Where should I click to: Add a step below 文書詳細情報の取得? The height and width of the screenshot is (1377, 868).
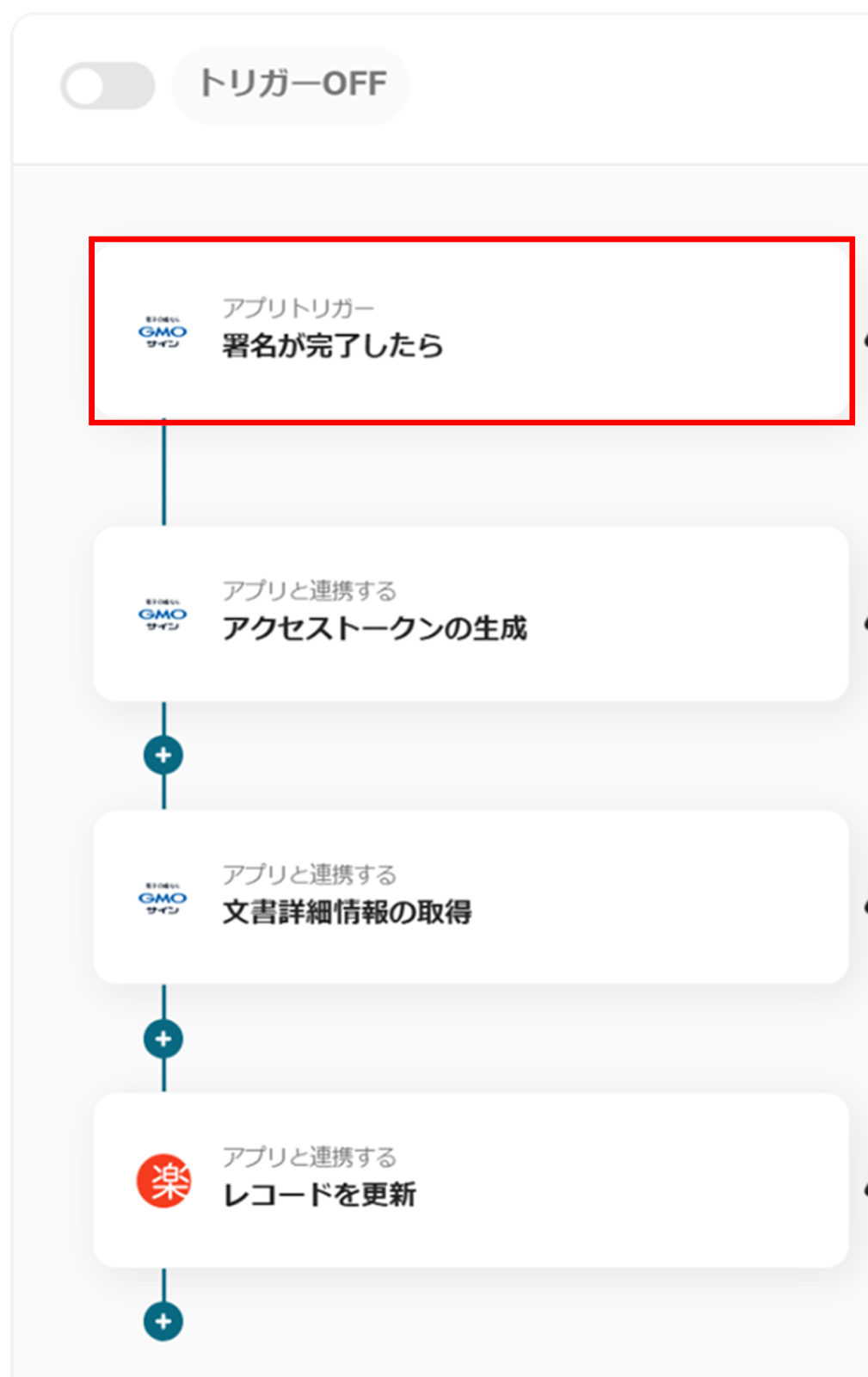tap(163, 1039)
